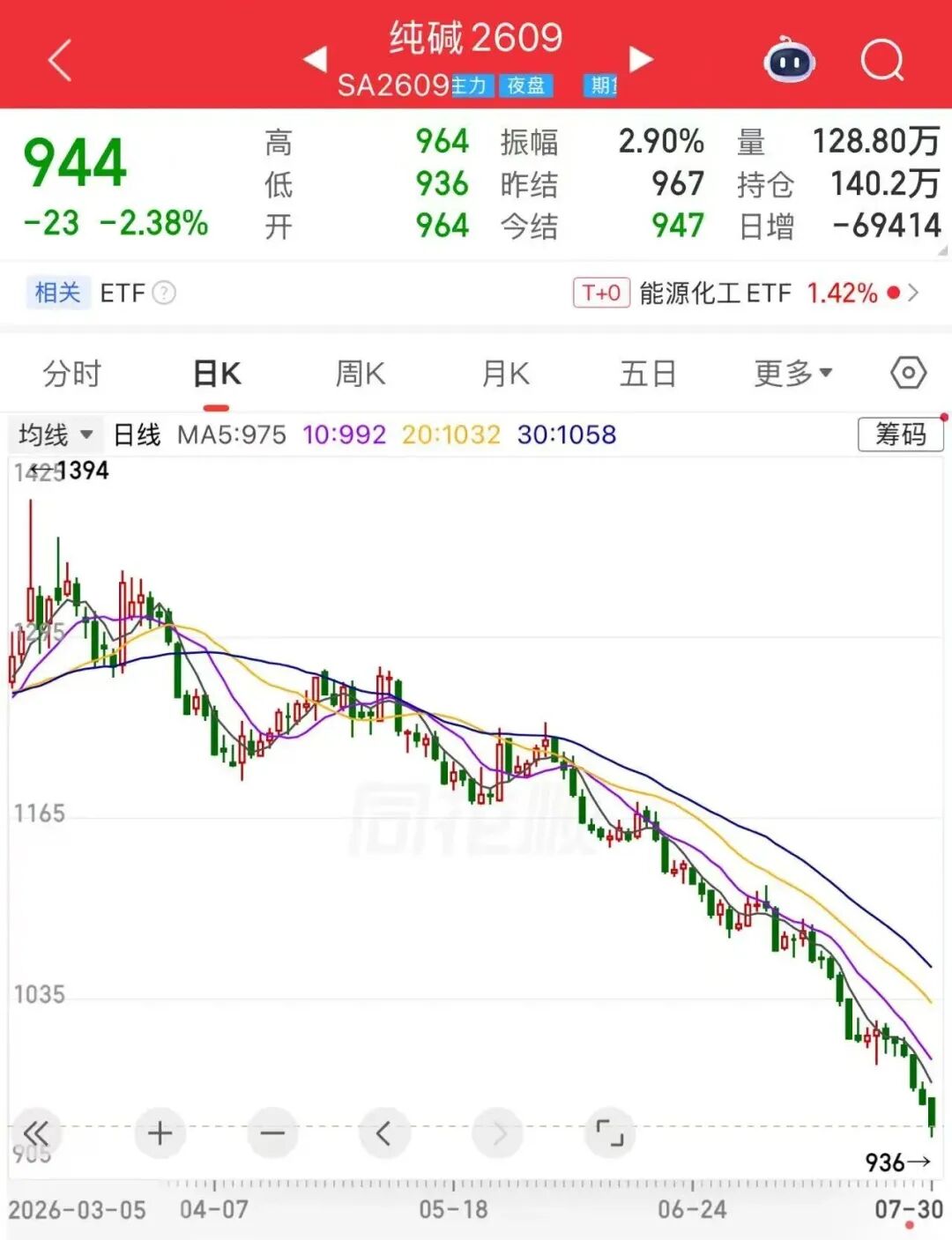
Task: Enter fullscreen chart mode
Action: coord(610,1132)
